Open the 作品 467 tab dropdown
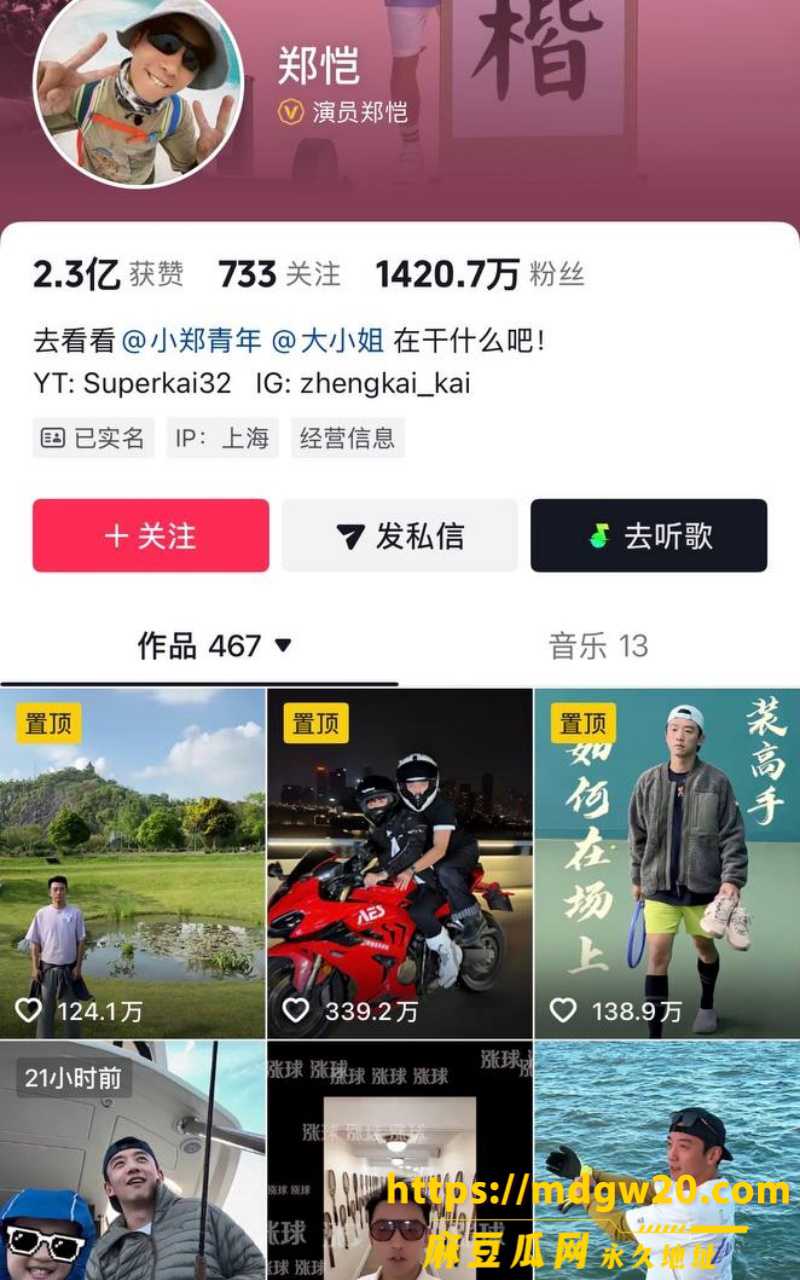 [214, 646]
